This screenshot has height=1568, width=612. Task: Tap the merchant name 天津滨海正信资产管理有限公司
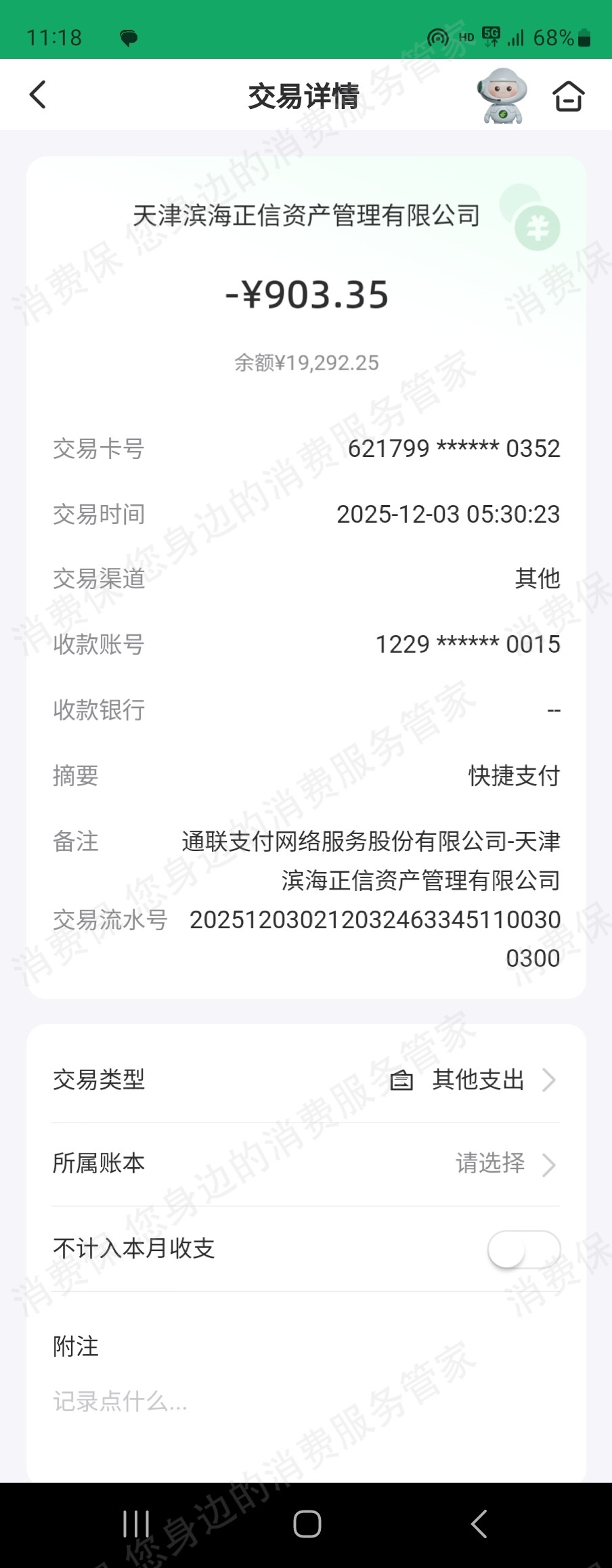point(305,214)
